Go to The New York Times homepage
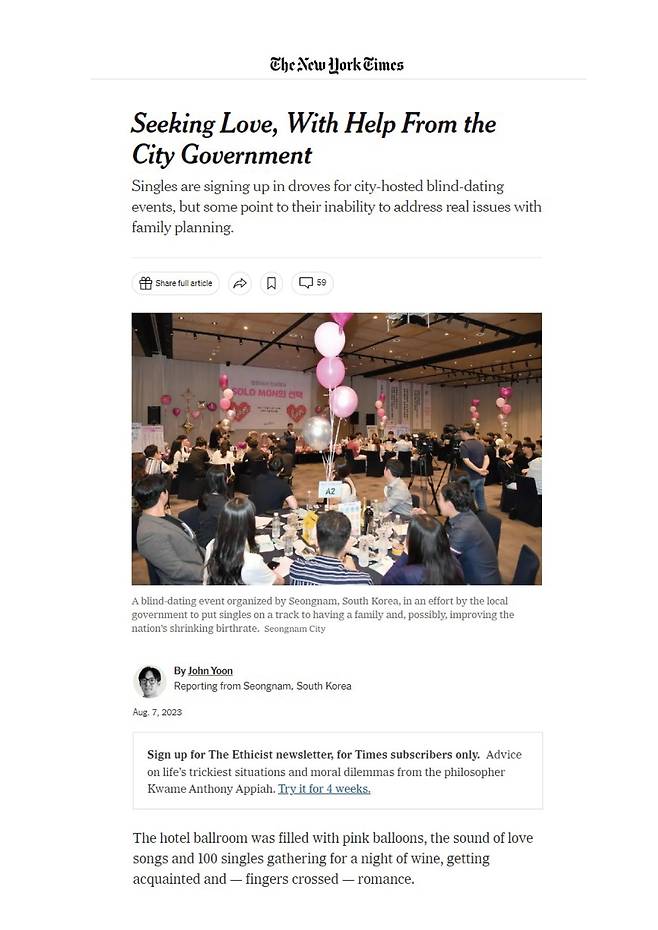 click(x=337, y=65)
